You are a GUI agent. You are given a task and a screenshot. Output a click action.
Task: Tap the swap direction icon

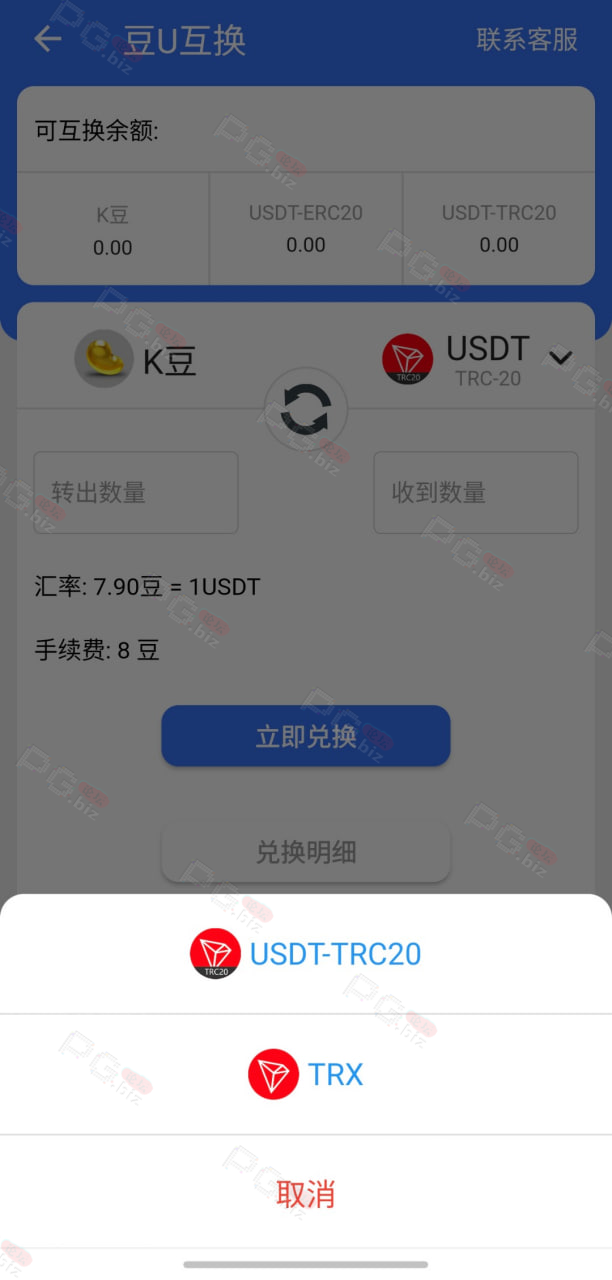click(x=306, y=410)
